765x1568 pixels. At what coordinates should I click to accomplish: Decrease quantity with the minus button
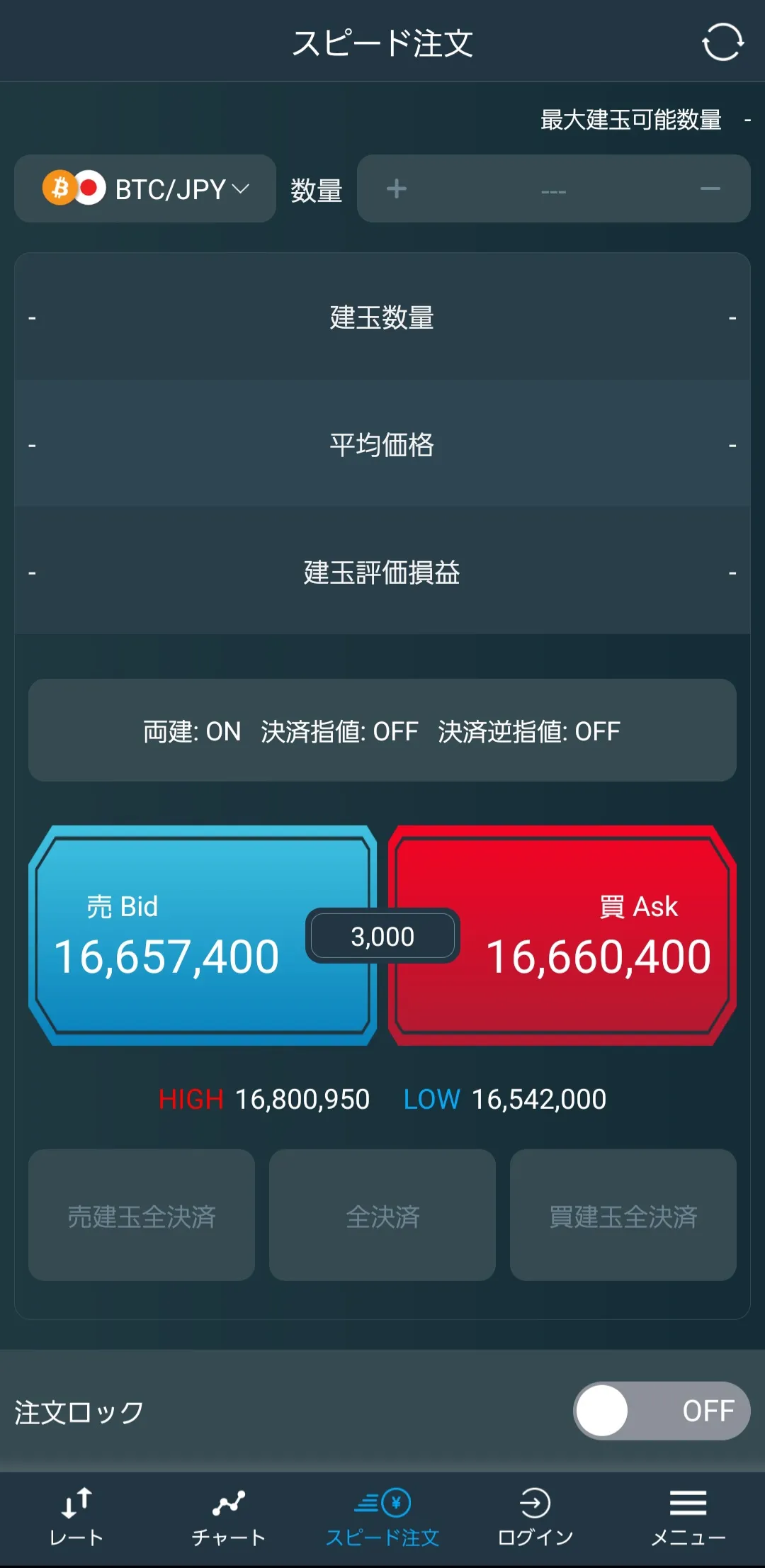pos(710,188)
